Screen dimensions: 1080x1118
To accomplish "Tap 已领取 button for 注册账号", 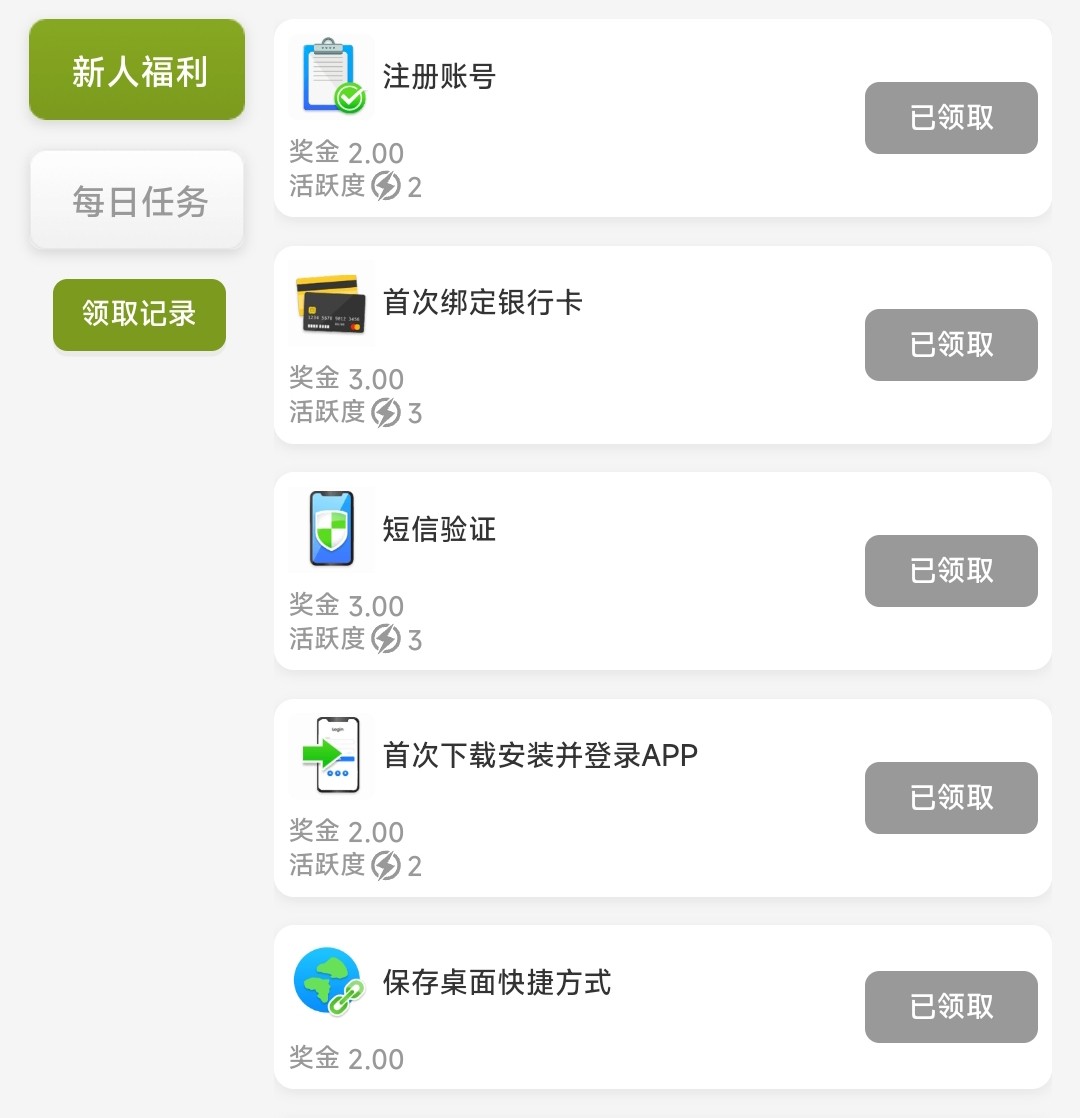I will pyautogui.click(x=951, y=118).
